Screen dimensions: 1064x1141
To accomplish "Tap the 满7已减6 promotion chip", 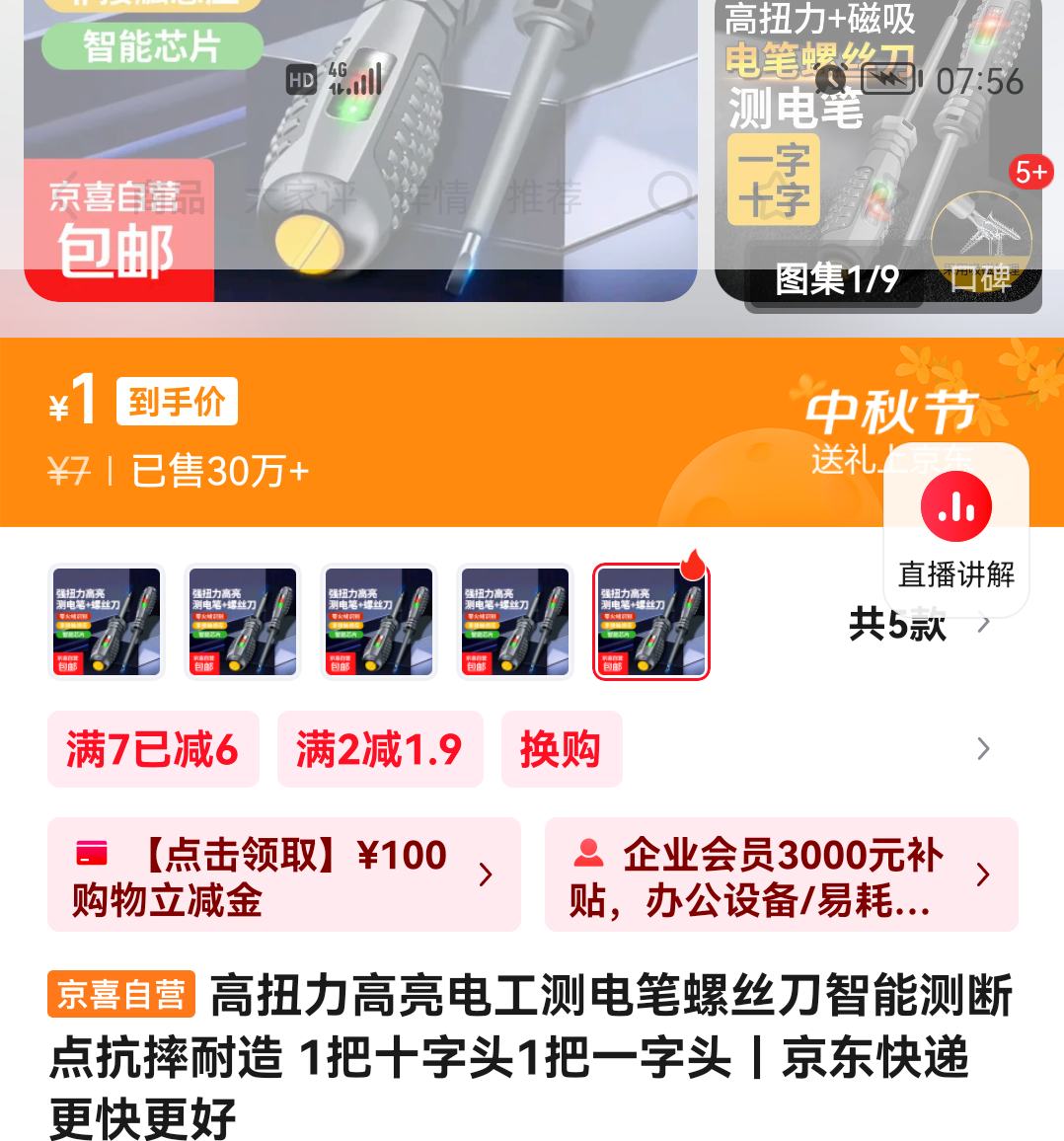I will [153, 749].
